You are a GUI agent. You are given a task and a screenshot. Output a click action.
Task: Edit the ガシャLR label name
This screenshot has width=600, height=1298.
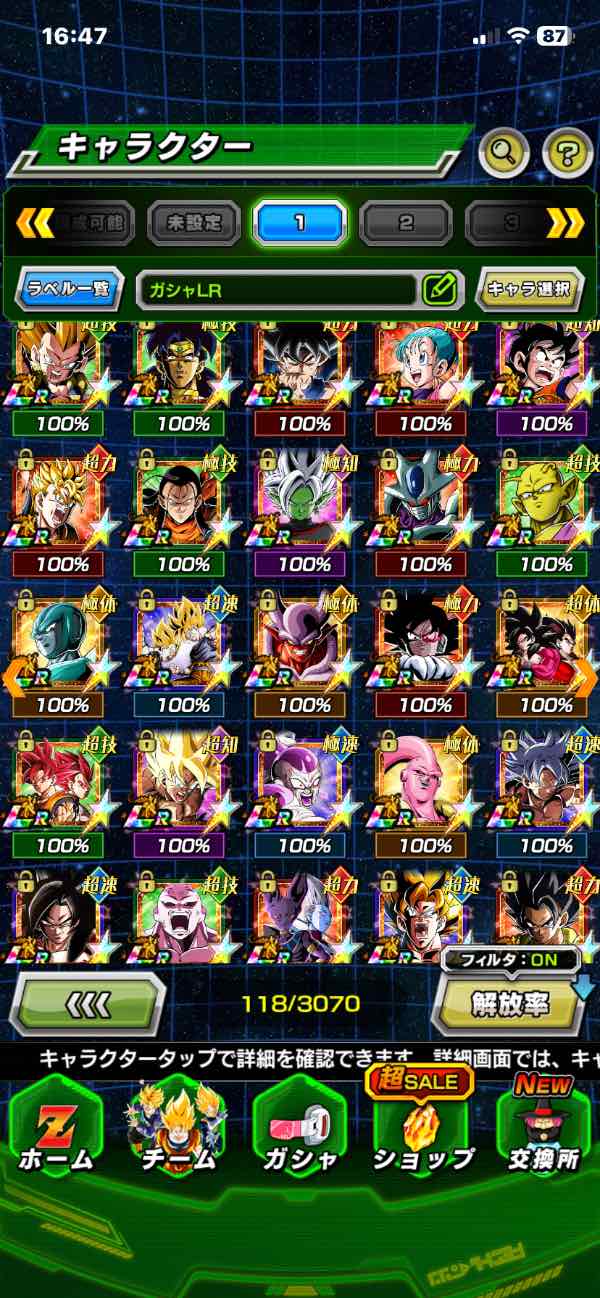tap(438, 290)
